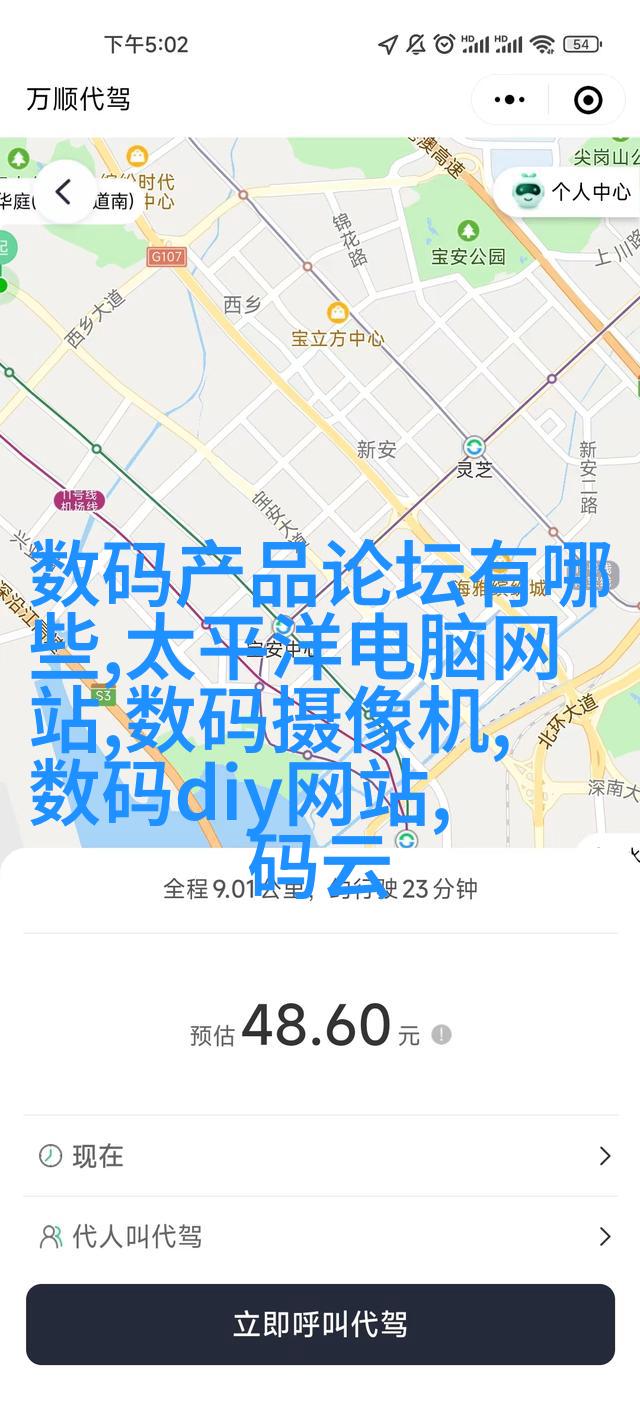This screenshot has height=1422, width=640.
Task: Close the mini-program with the circle icon
Action: coord(588,99)
